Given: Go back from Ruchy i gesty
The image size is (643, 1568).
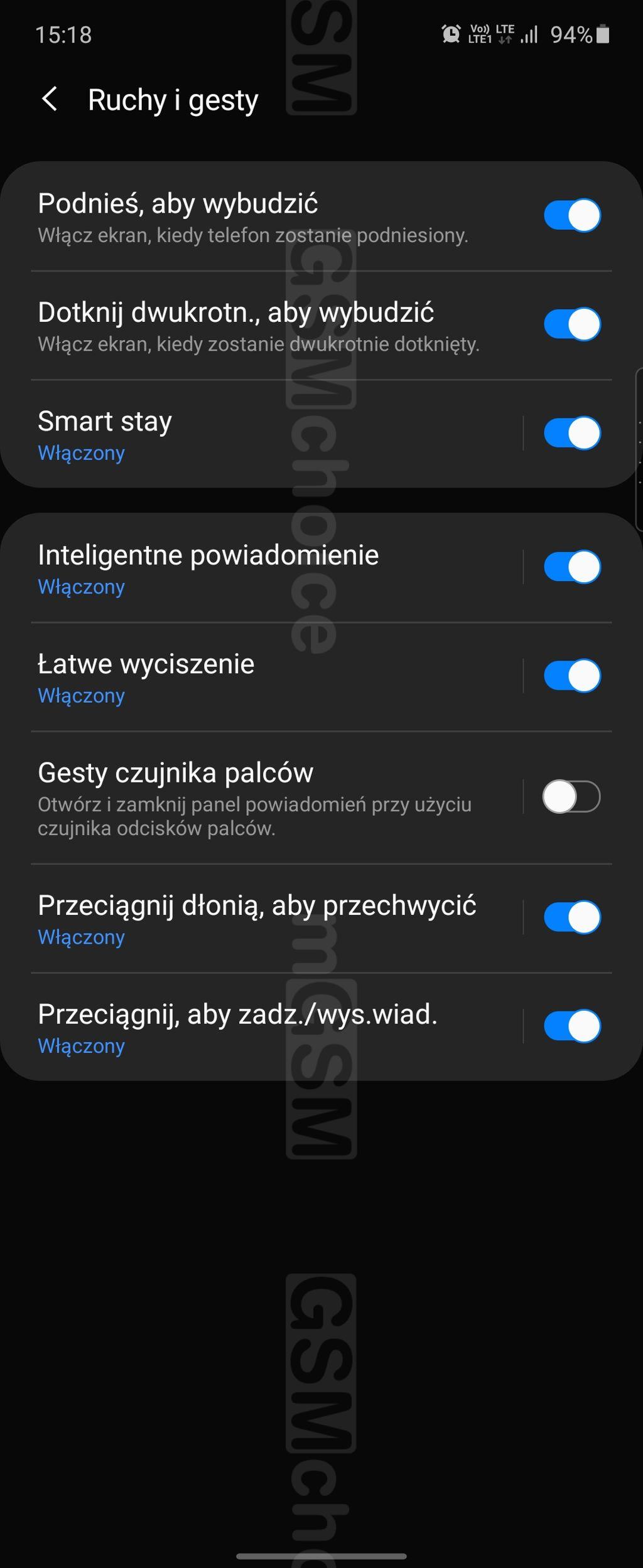Looking at the screenshot, I should 50,99.
